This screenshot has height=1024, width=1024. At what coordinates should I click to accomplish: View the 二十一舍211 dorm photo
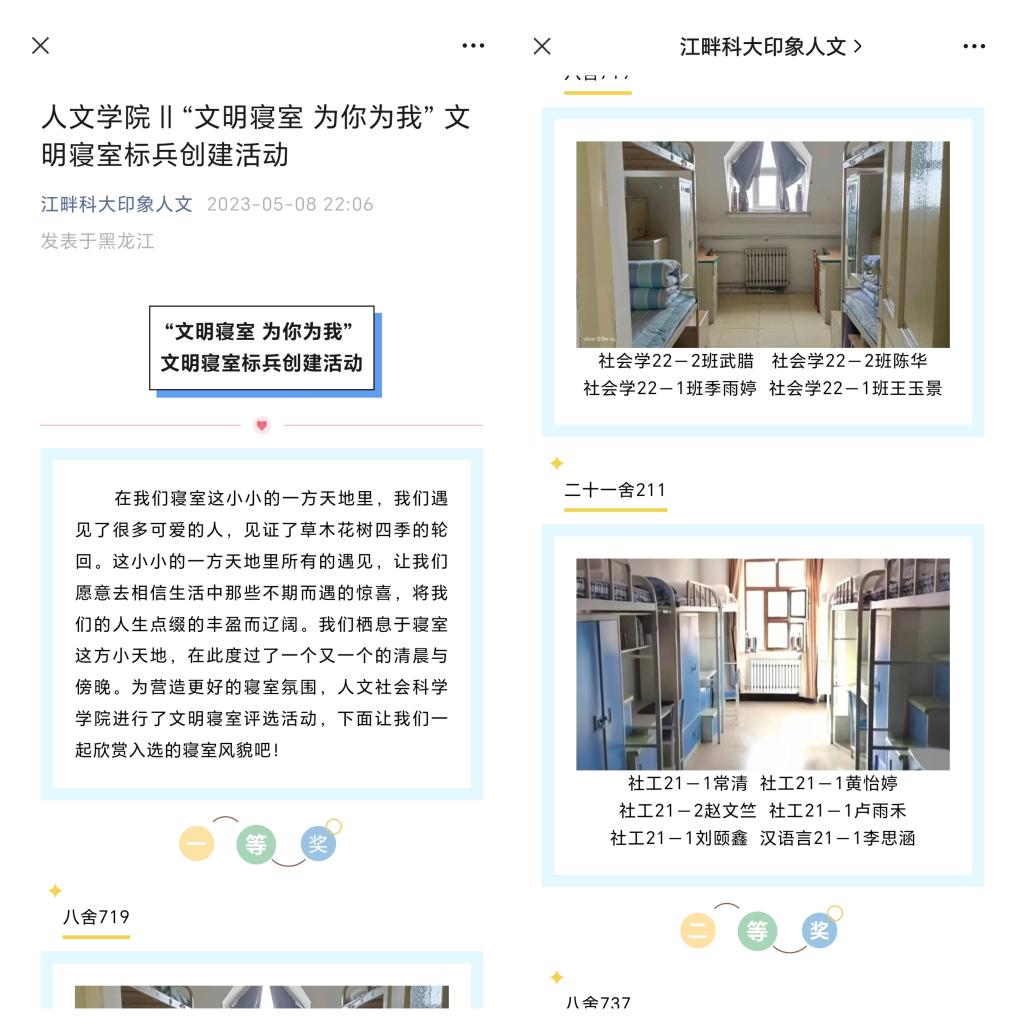coord(762,663)
